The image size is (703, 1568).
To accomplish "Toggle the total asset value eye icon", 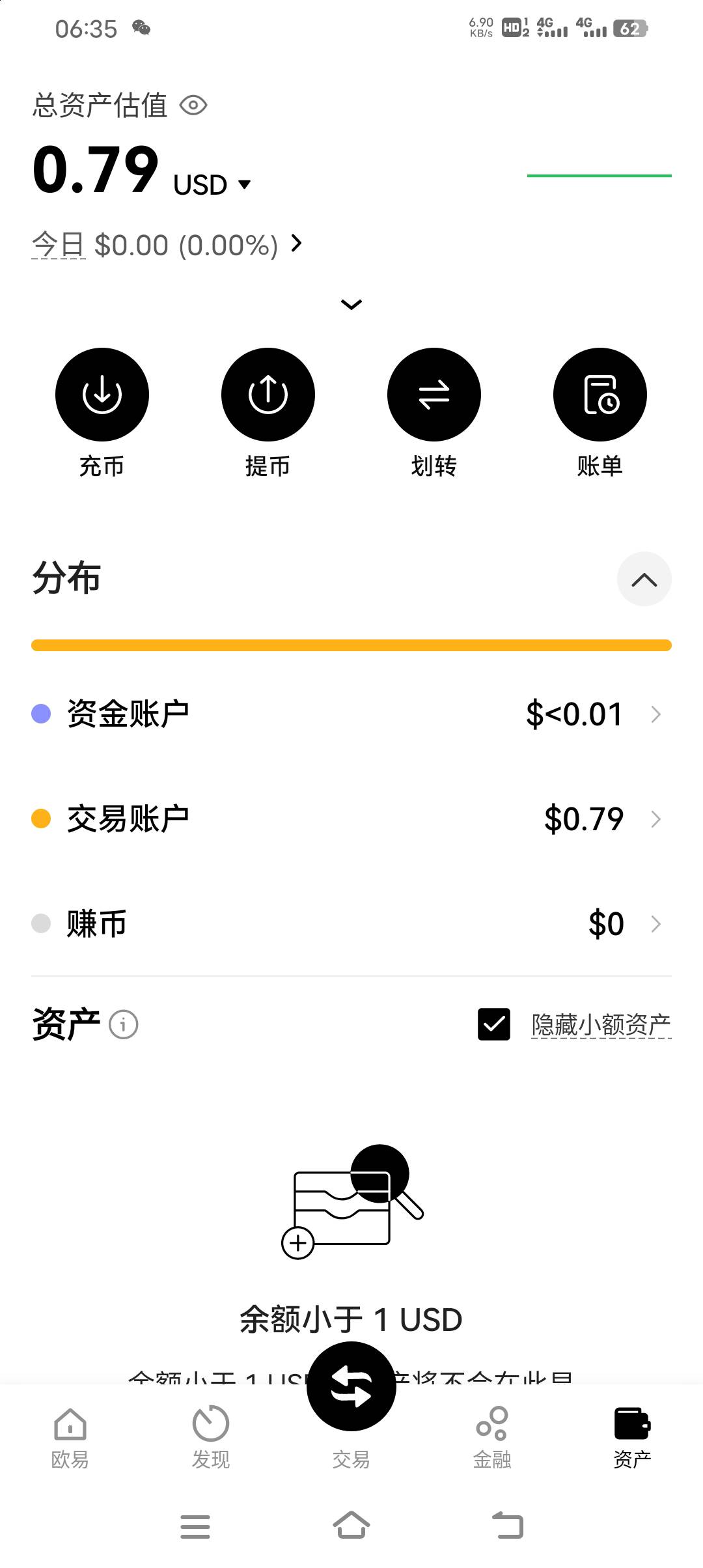I will (193, 105).
